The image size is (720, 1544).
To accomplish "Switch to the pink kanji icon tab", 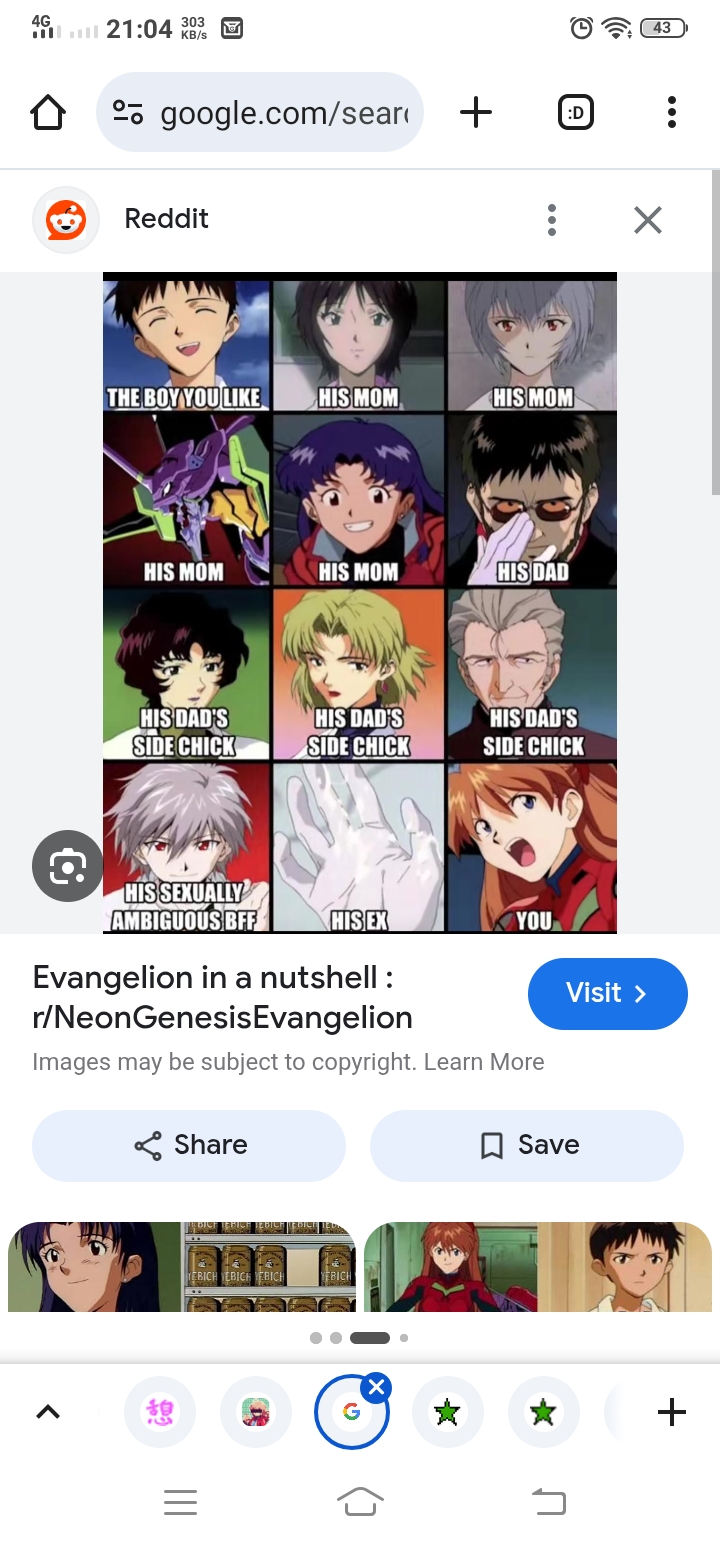I will click(x=160, y=1412).
